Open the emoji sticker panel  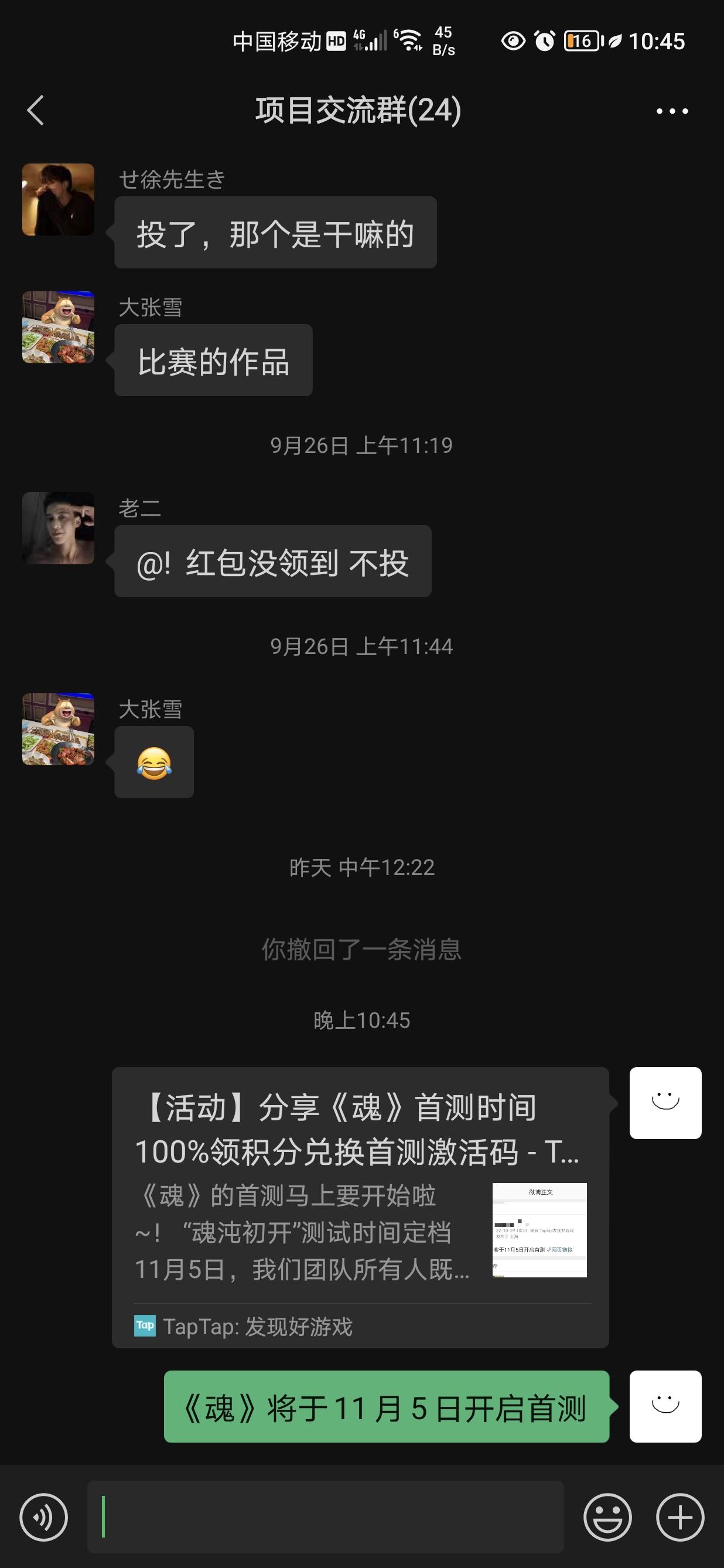(x=607, y=1517)
